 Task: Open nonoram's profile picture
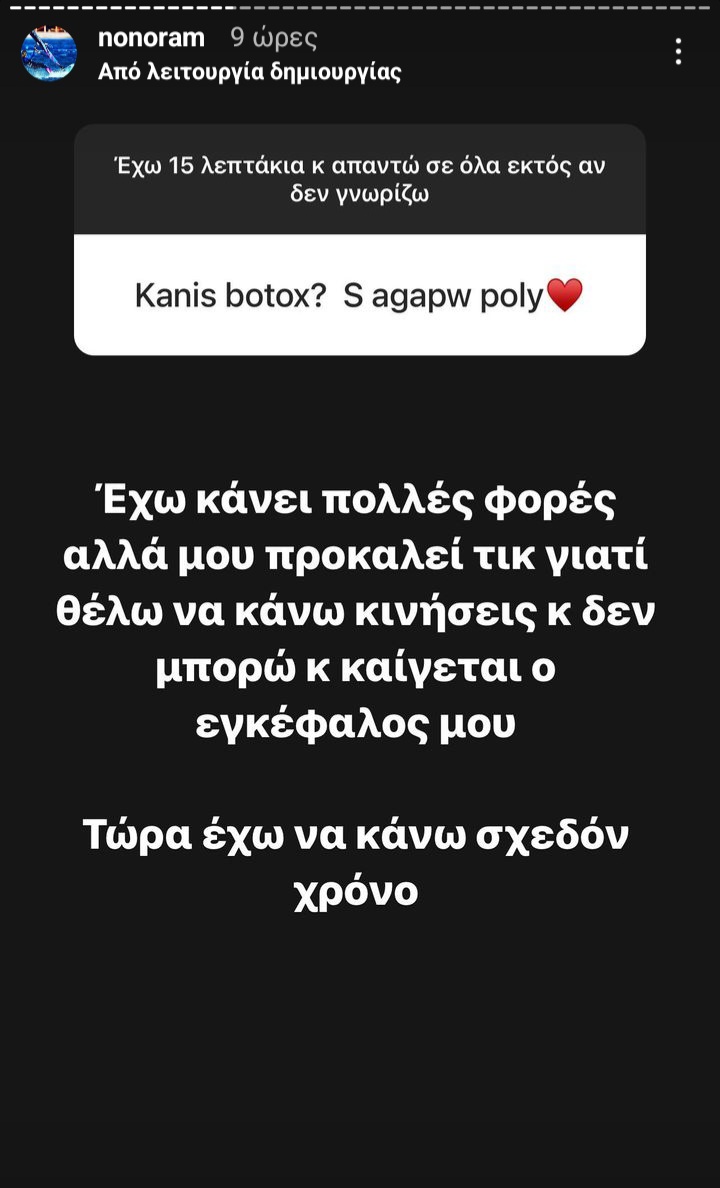coord(49,54)
